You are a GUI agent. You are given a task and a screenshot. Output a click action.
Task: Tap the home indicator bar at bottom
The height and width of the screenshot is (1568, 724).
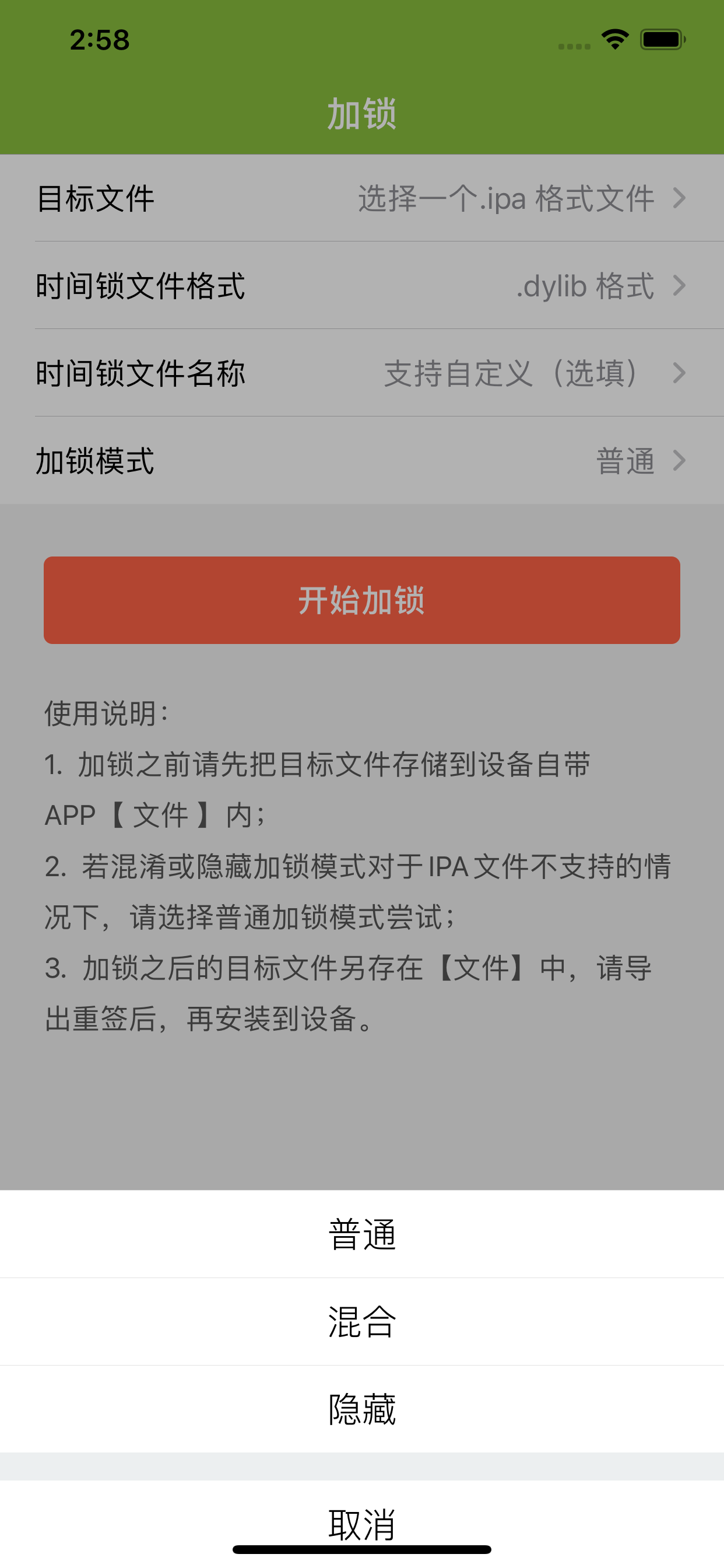(x=362, y=1549)
